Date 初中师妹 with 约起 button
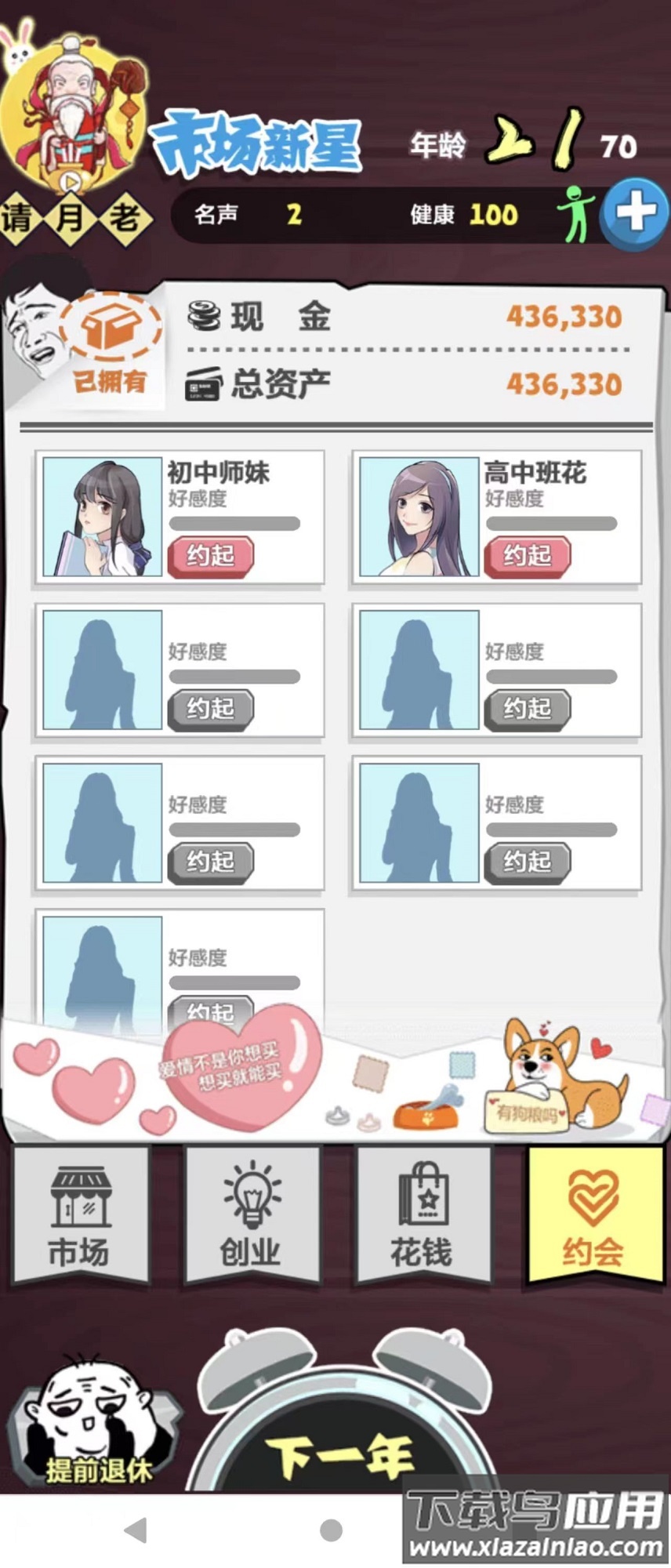 click(210, 556)
